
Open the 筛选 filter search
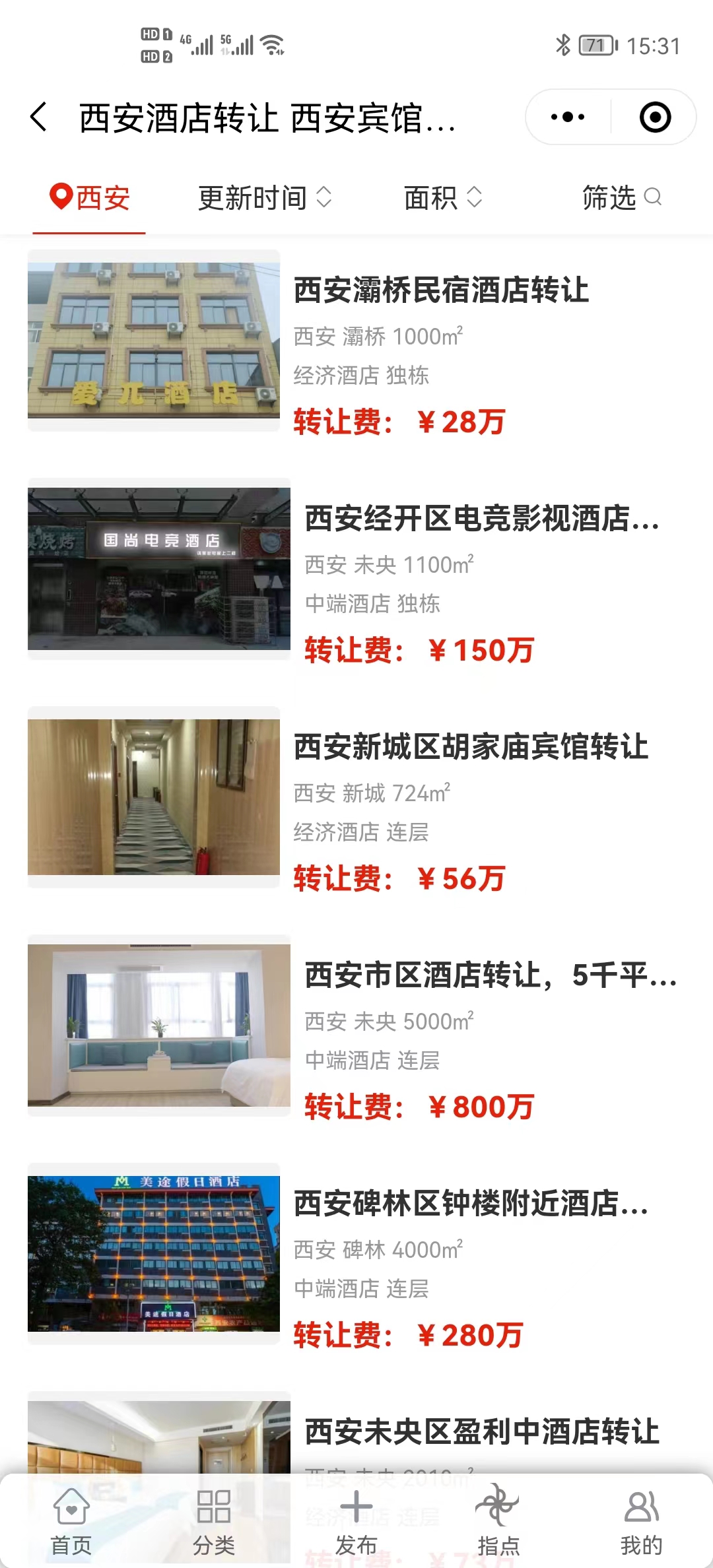[621, 198]
